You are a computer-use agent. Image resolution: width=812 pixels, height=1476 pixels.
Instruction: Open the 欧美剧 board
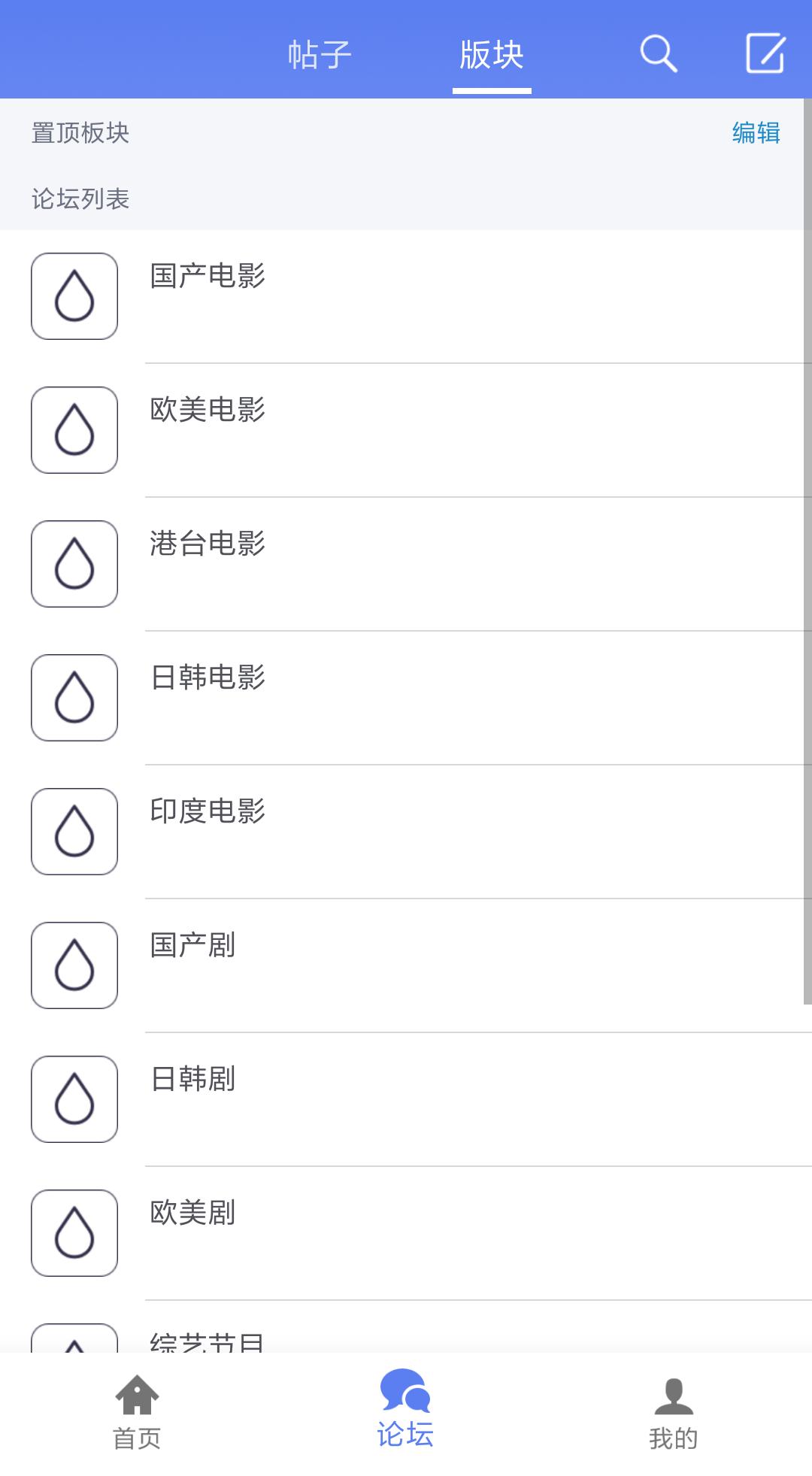point(406,1233)
